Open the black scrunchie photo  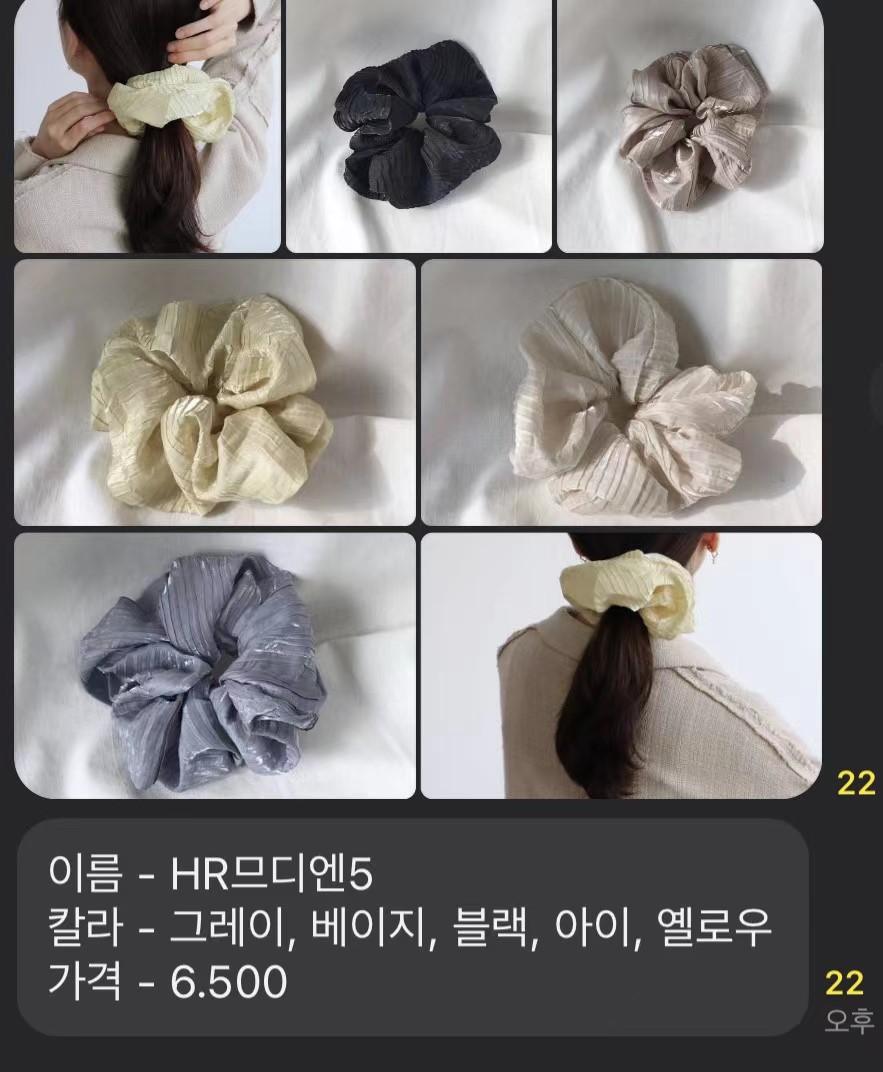(418, 125)
